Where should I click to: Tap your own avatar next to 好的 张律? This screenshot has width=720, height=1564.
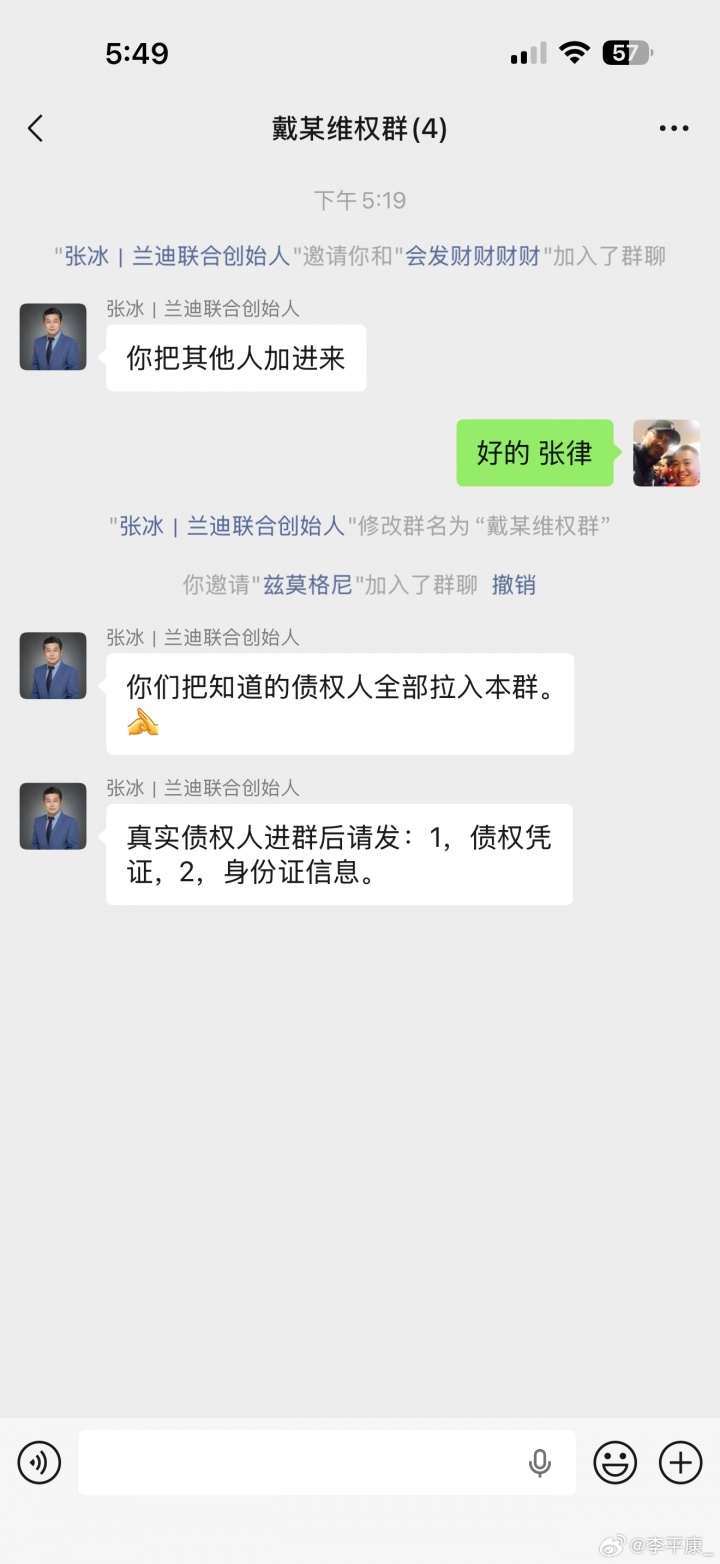click(x=666, y=453)
